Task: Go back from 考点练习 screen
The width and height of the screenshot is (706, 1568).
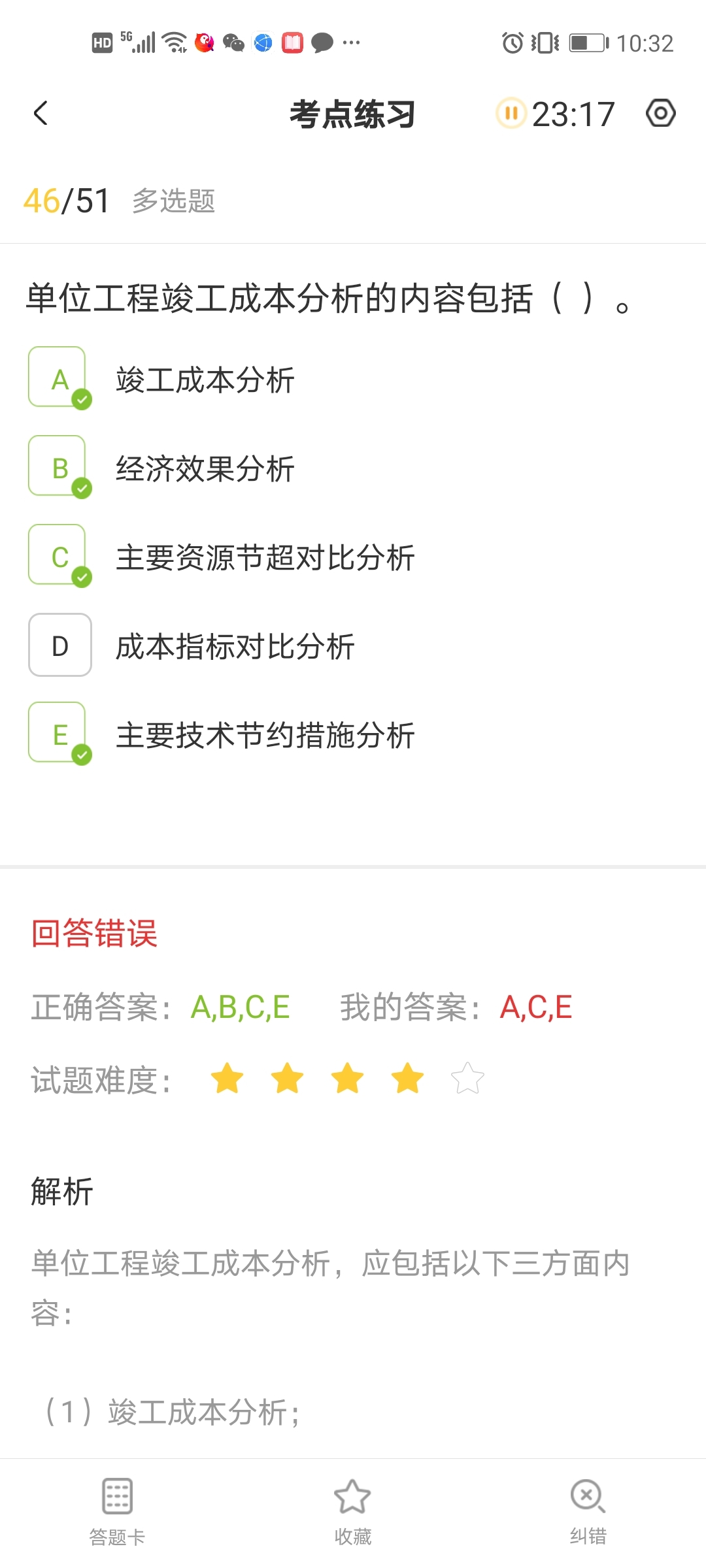Action: click(x=41, y=113)
